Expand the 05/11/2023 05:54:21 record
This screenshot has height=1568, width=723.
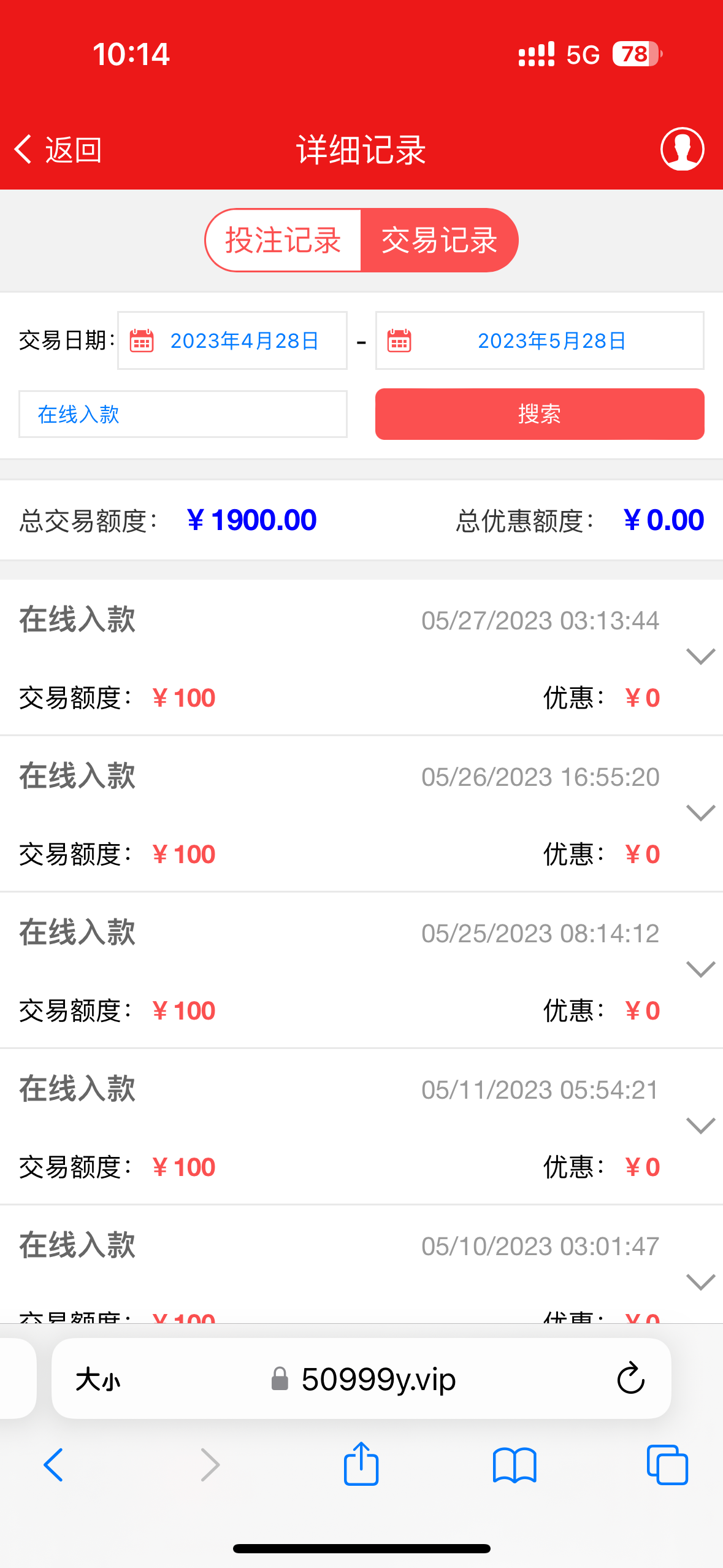pyautogui.click(x=700, y=1125)
